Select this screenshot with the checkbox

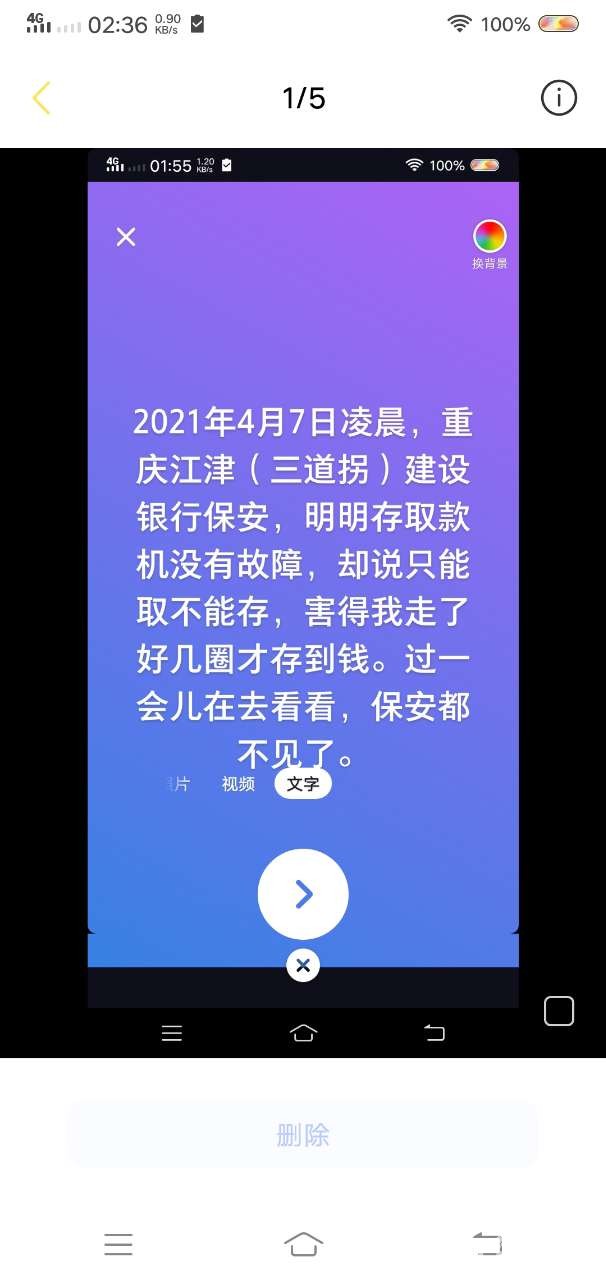tap(559, 1011)
